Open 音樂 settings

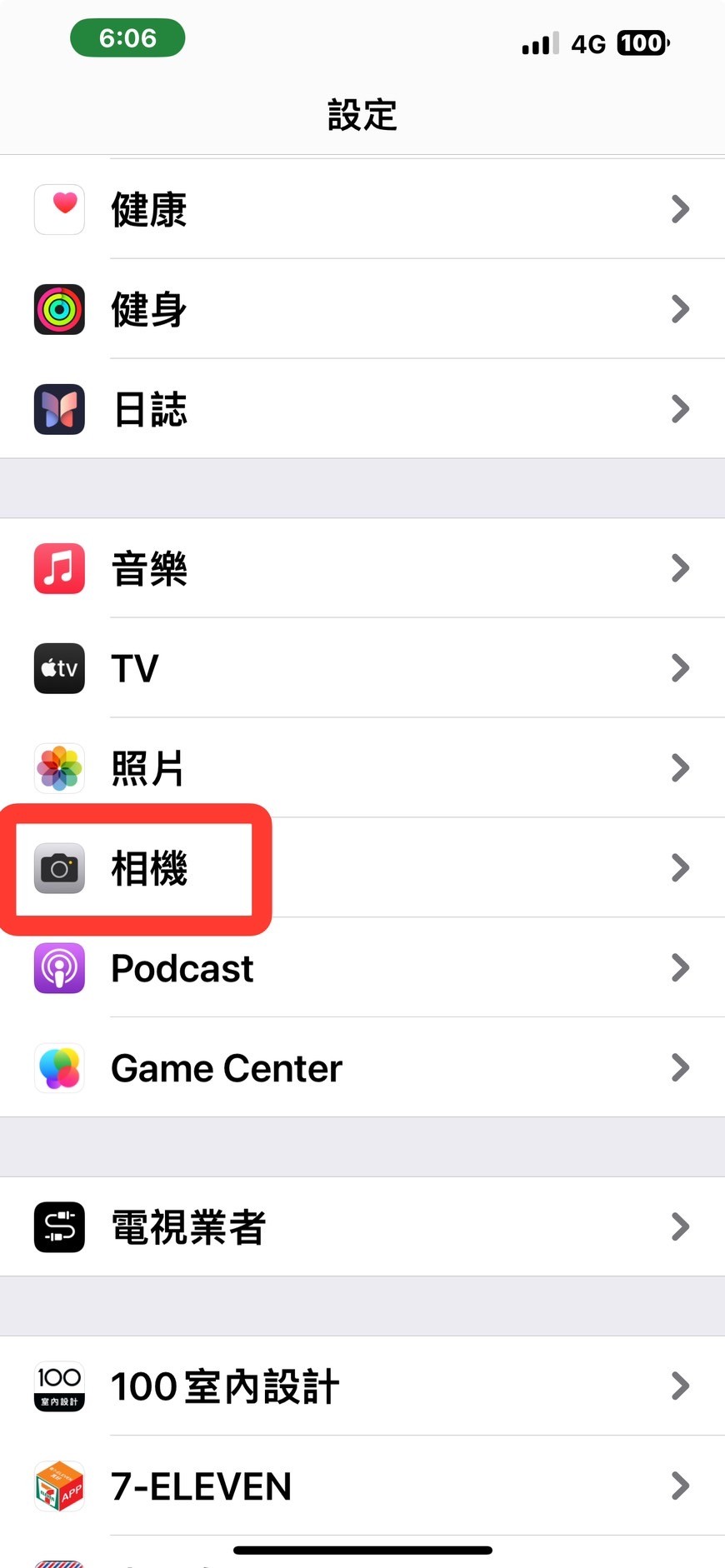pos(362,568)
